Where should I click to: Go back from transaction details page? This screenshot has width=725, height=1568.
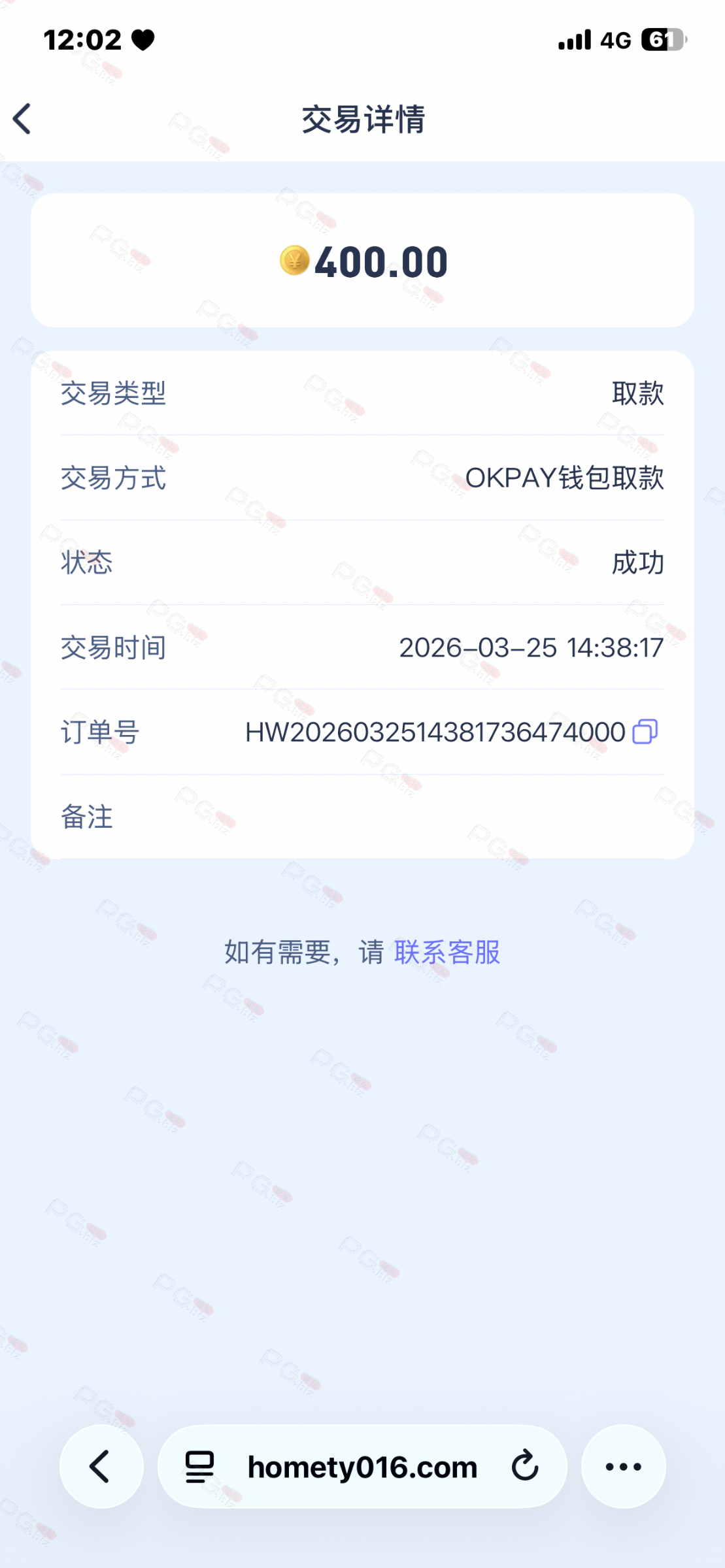coord(23,119)
